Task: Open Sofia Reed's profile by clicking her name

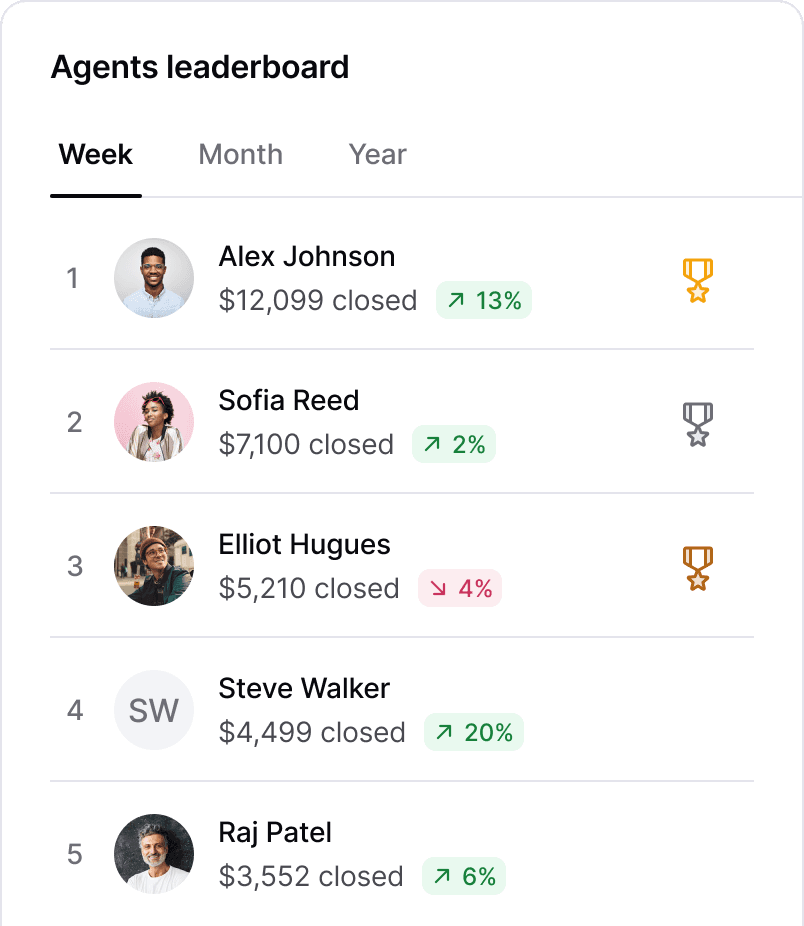Action: [x=288, y=400]
